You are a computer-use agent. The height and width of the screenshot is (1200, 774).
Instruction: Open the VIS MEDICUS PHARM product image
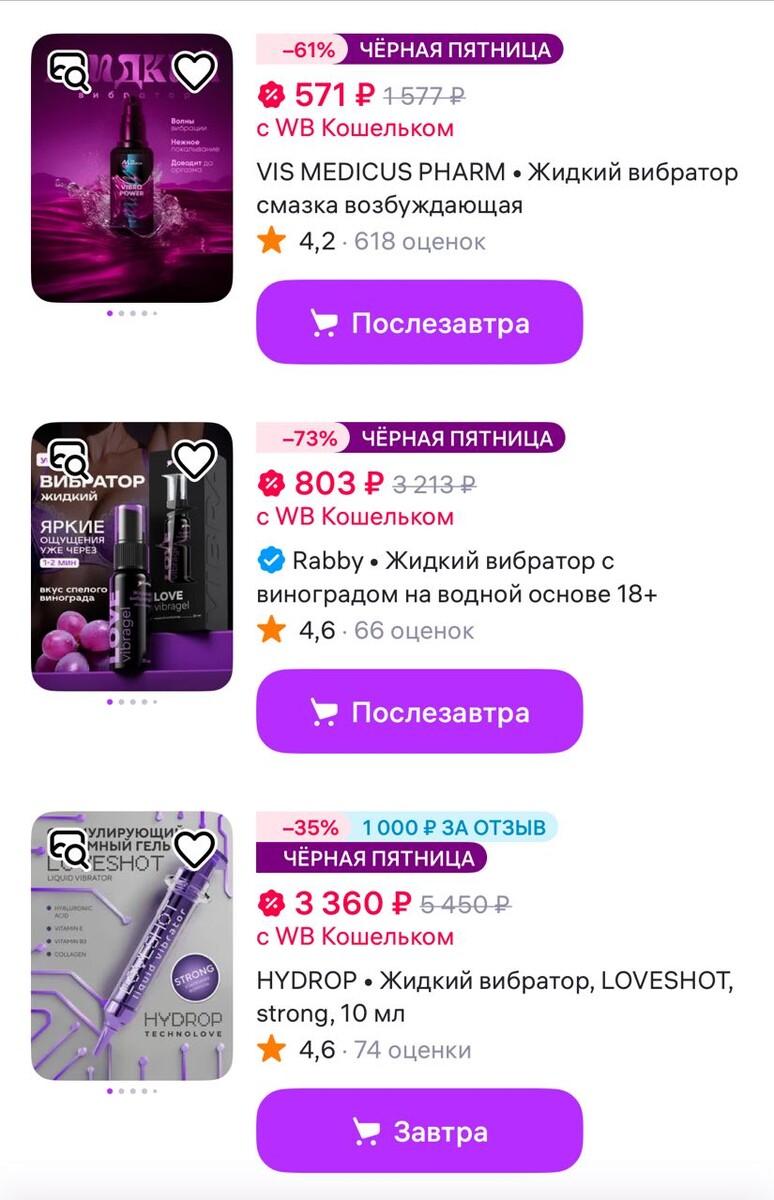pos(132,168)
